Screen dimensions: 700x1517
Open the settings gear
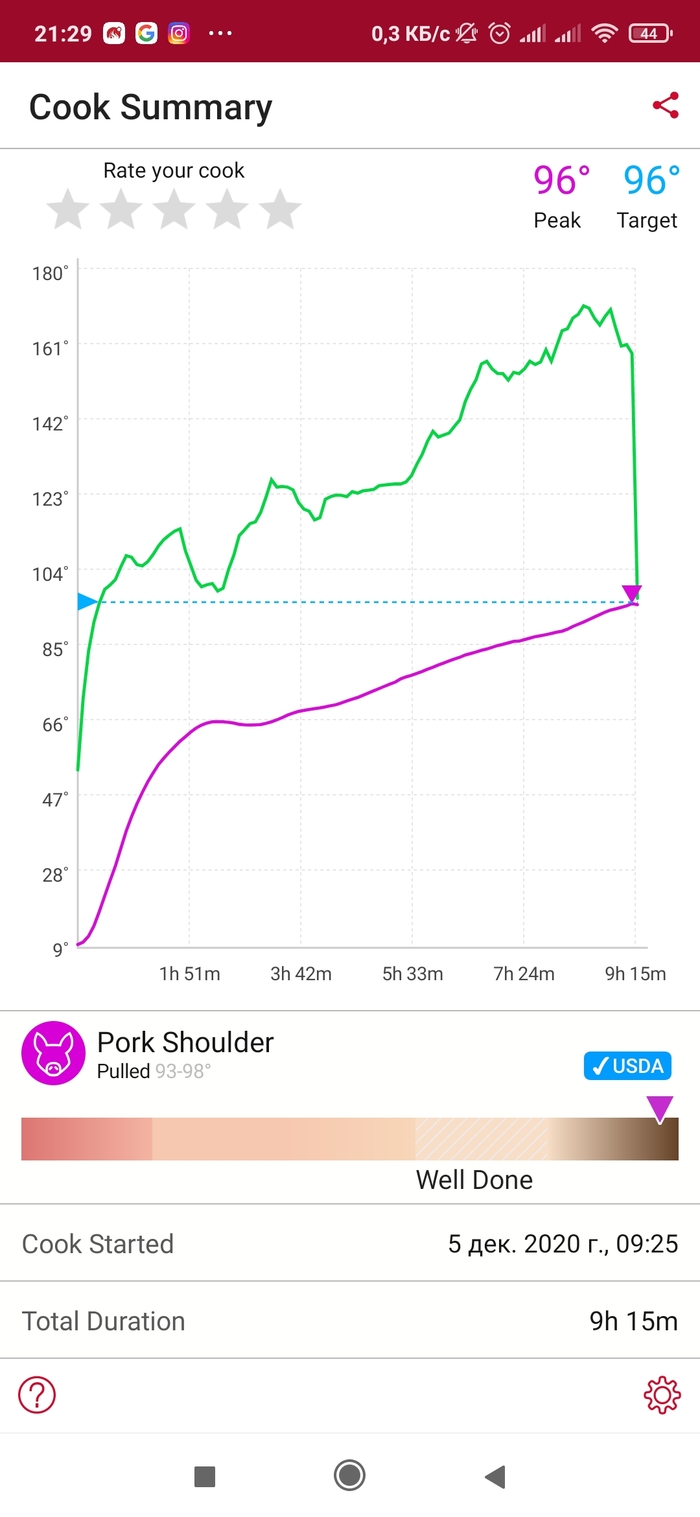(662, 1395)
